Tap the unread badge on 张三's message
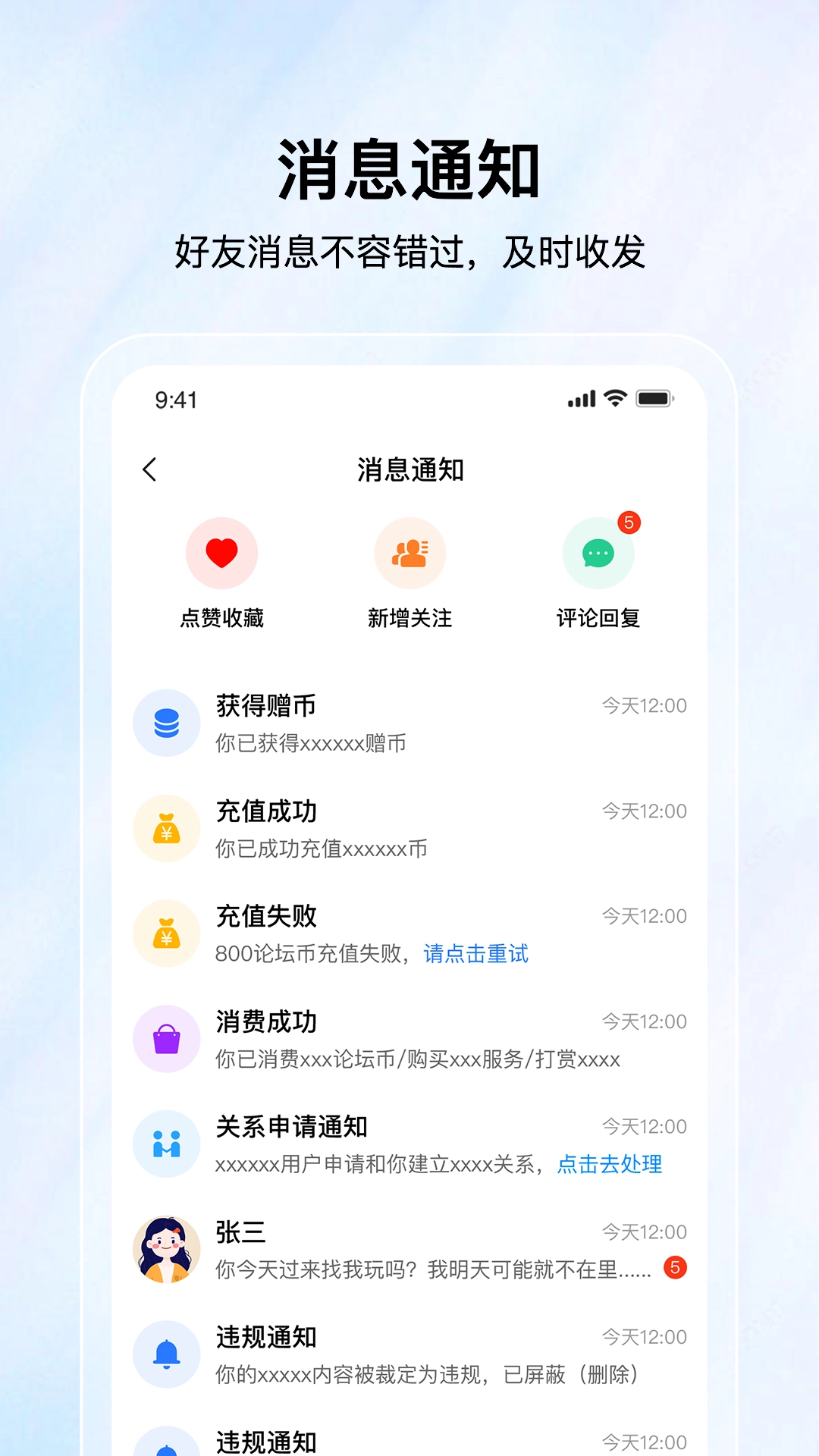819x1456 pixels. point(676,1268)
